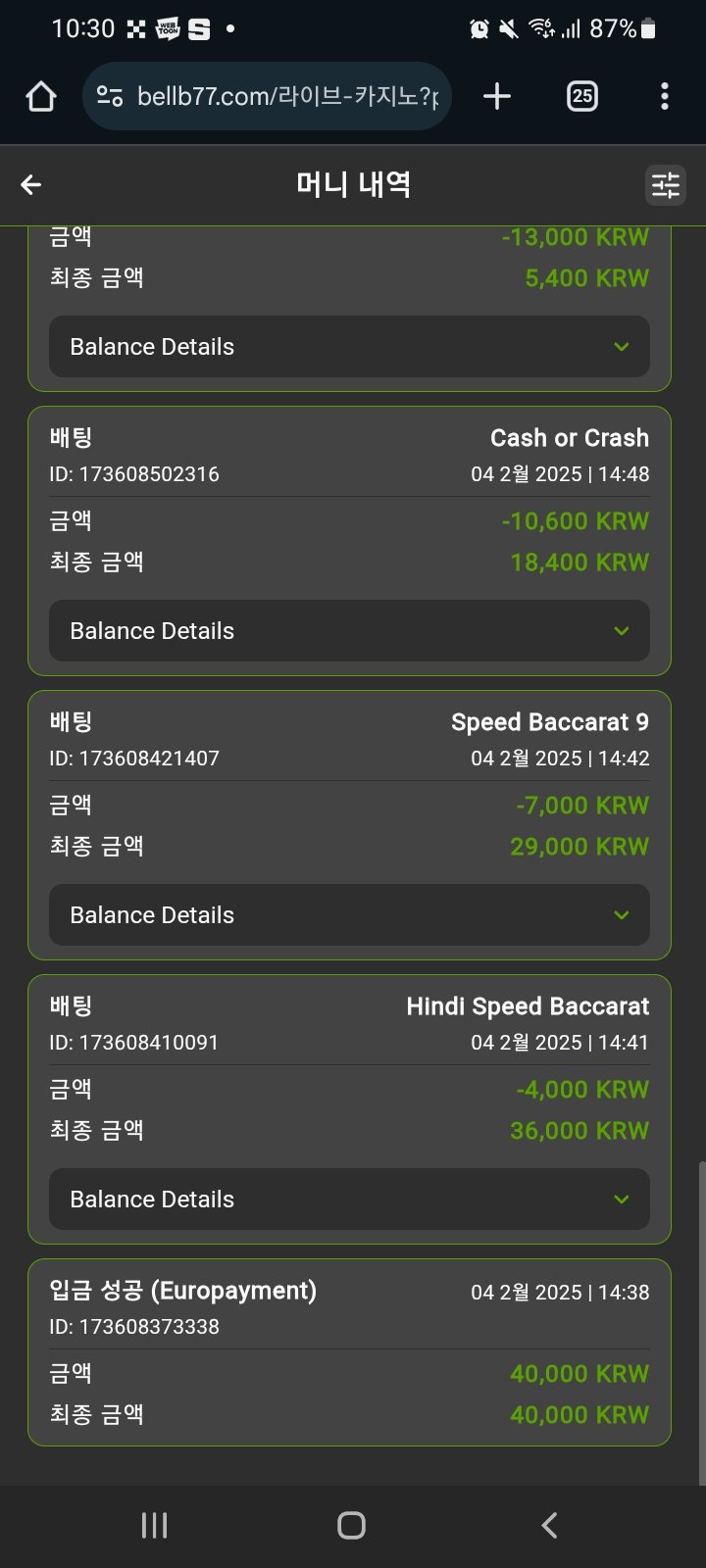This screenshot has width=706, height=1568.
Task: Expand Balance Details for Cash or Crash
Action: point(349,631)
